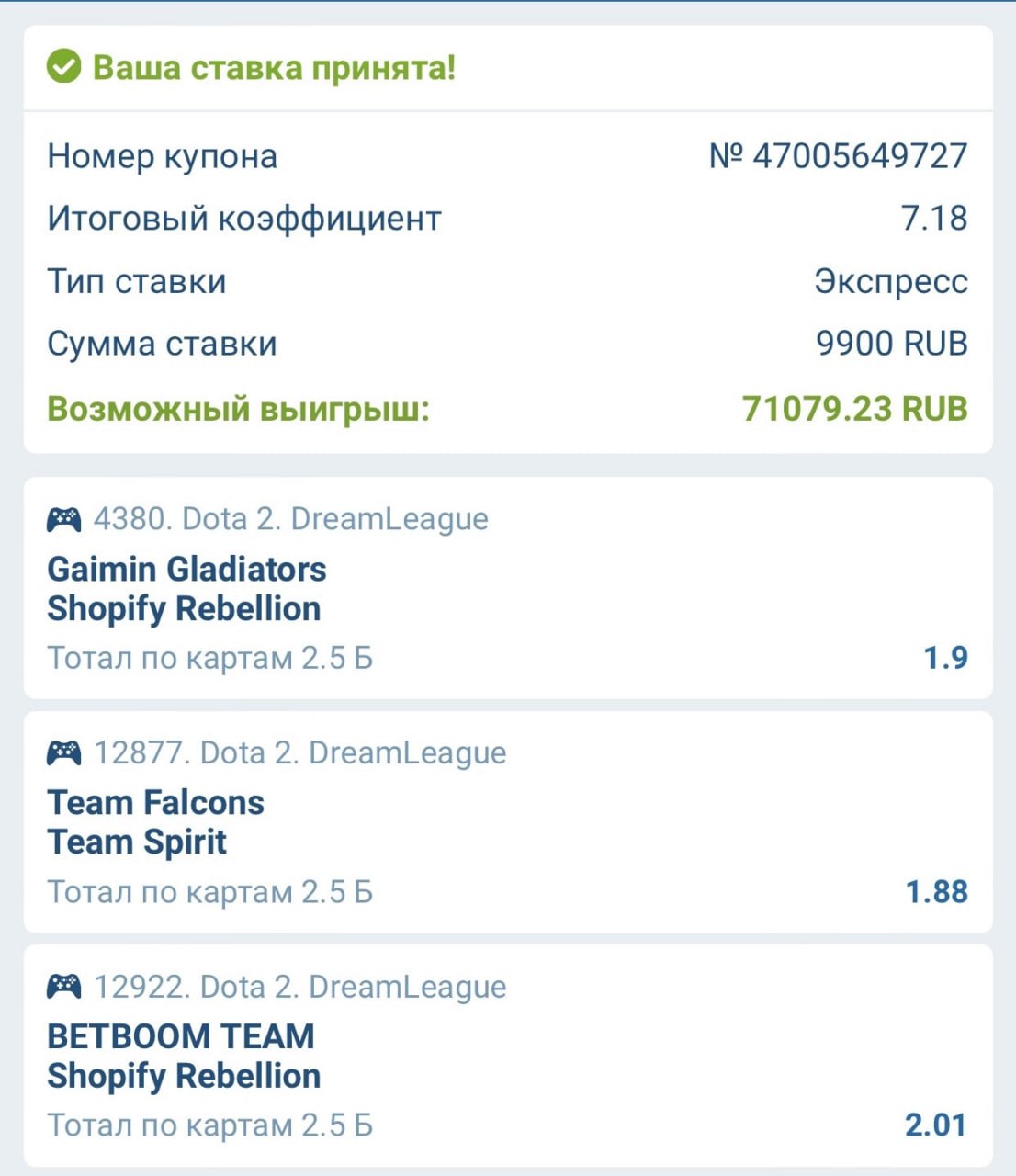
Task: Select Тотал по картам 2.5 Б market on first card
Action: point(209,658)
